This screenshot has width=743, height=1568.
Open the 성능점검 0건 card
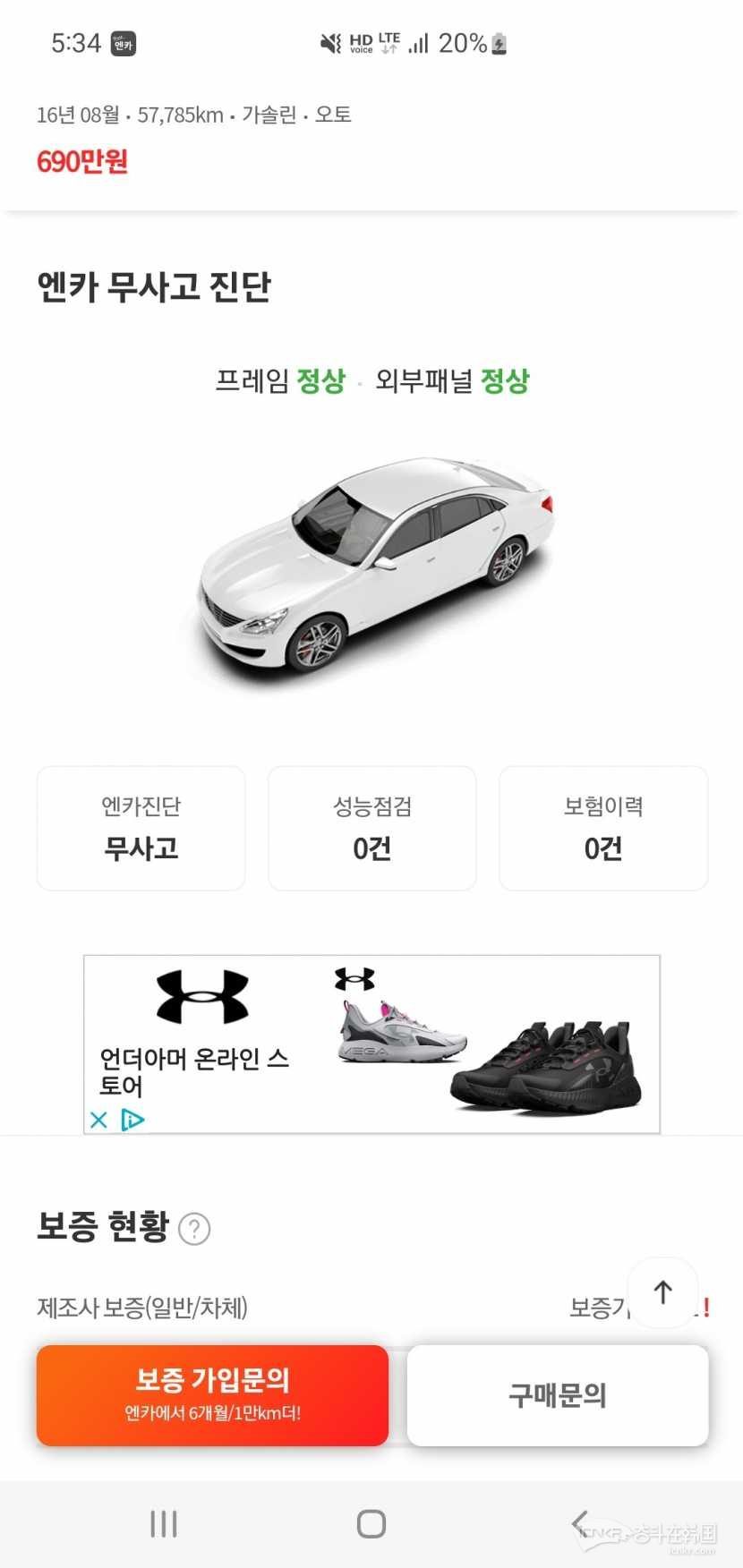371,828
